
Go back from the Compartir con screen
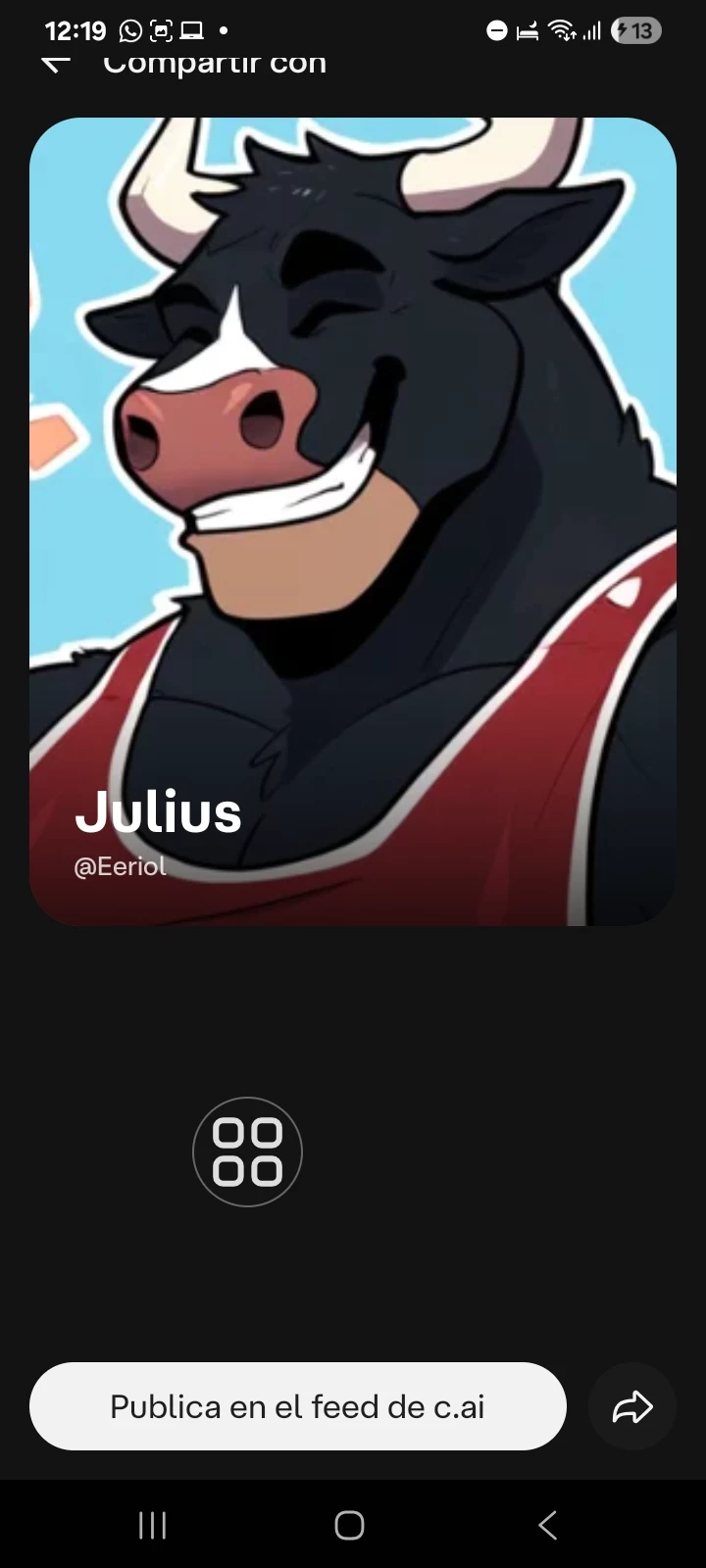(56, 63)
